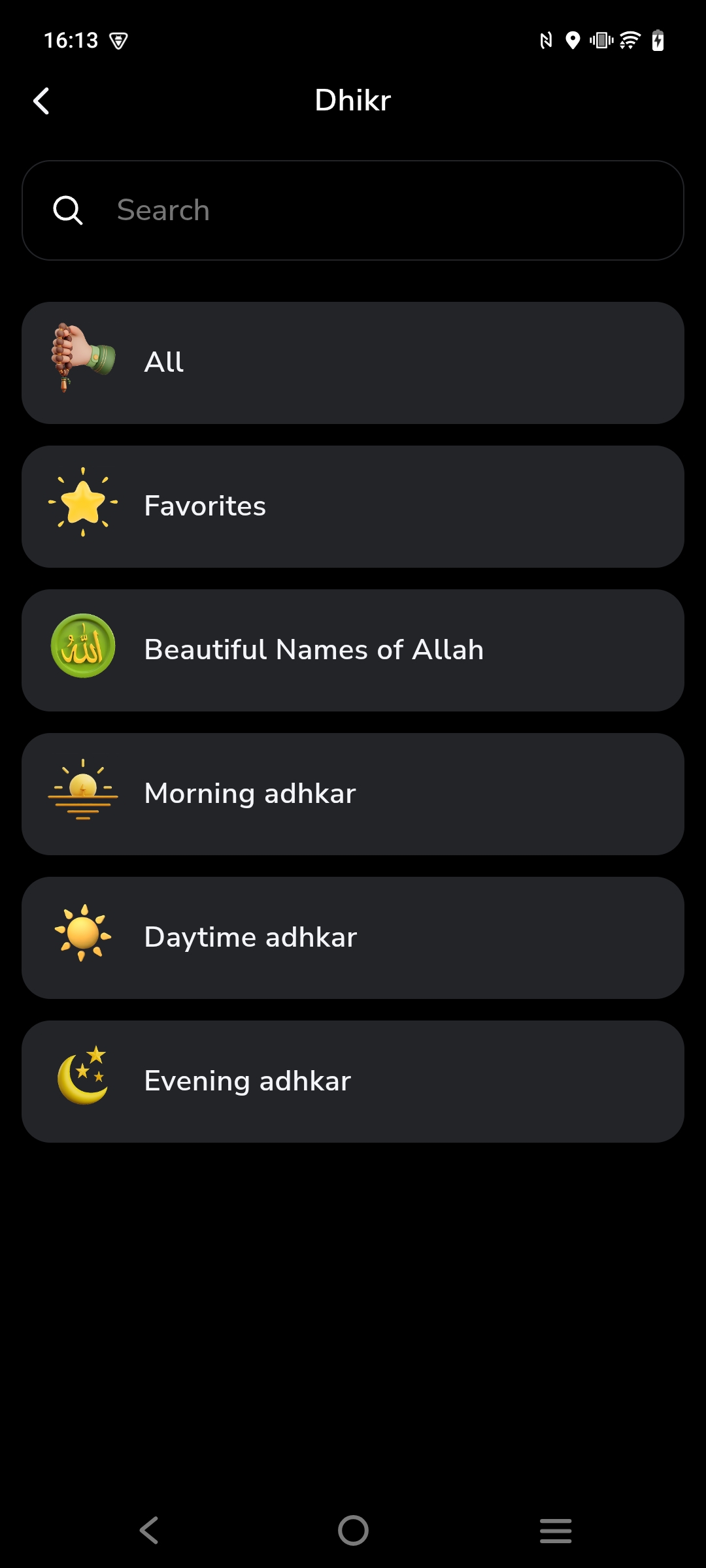The width and height of the screenshot is (706, 1568).
Task: Open recent apps with the menu button
Action: pyautogui.click(x=556, y=1529)
